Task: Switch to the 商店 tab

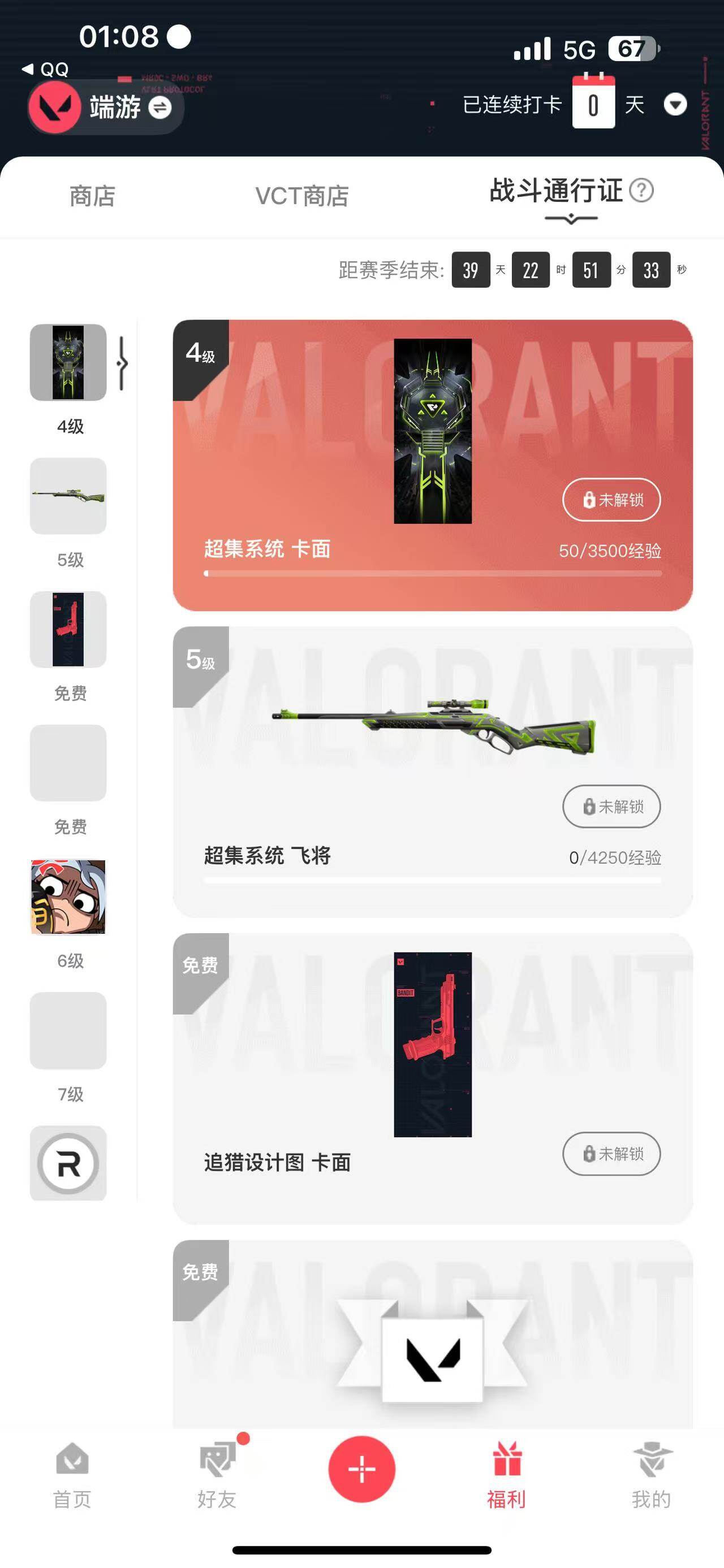Action: tap(91, 196)
